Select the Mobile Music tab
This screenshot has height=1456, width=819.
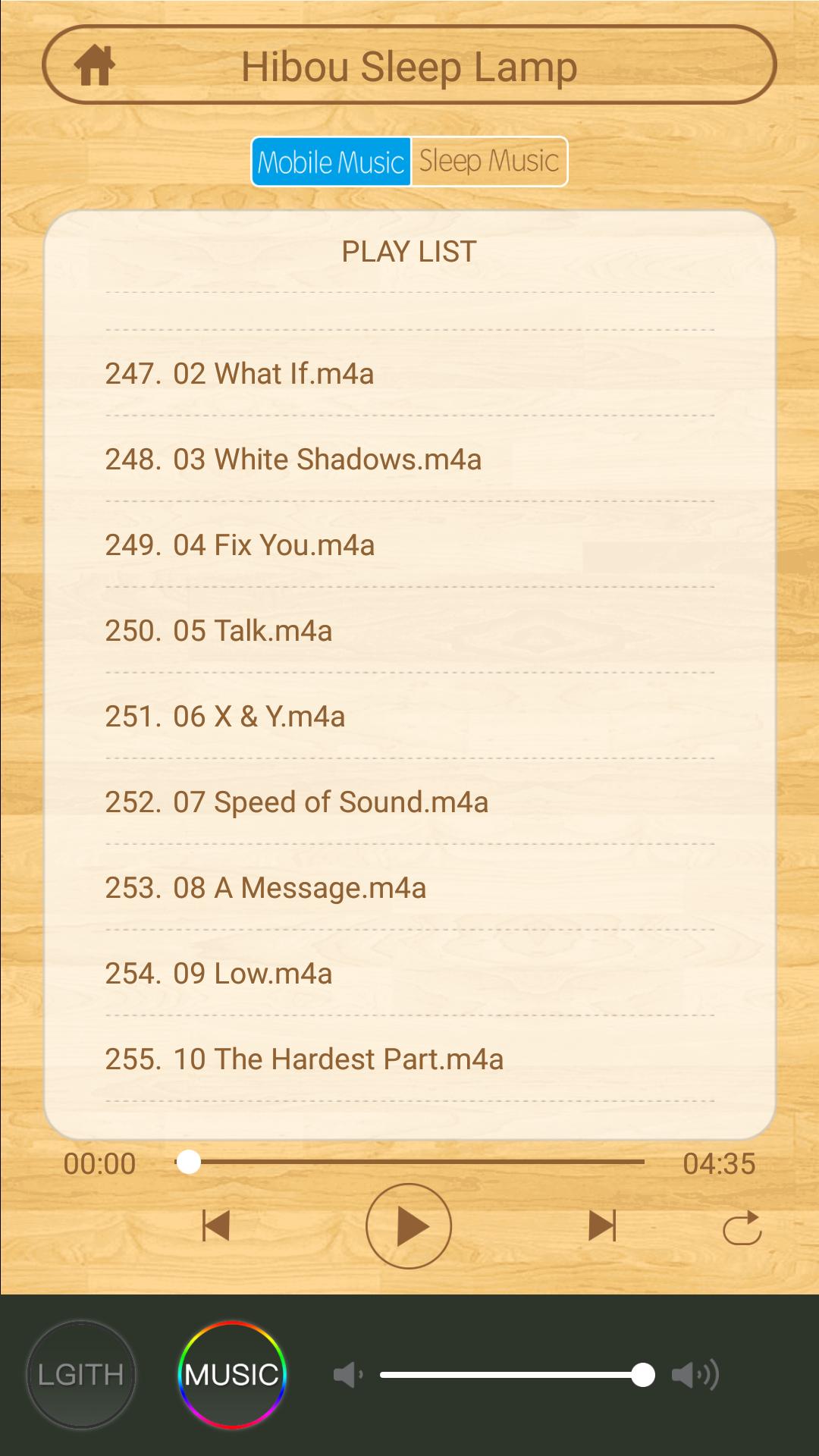331,162
